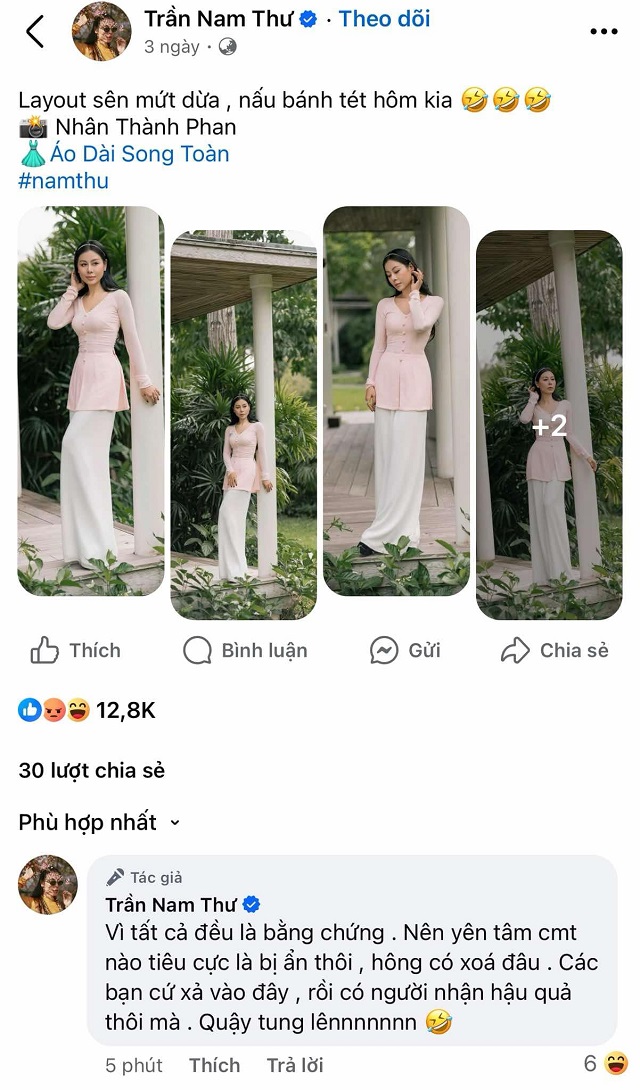Screen dimensions: 640x1090
Task: View the 12,8K reactions list
Action: [88, 711]
